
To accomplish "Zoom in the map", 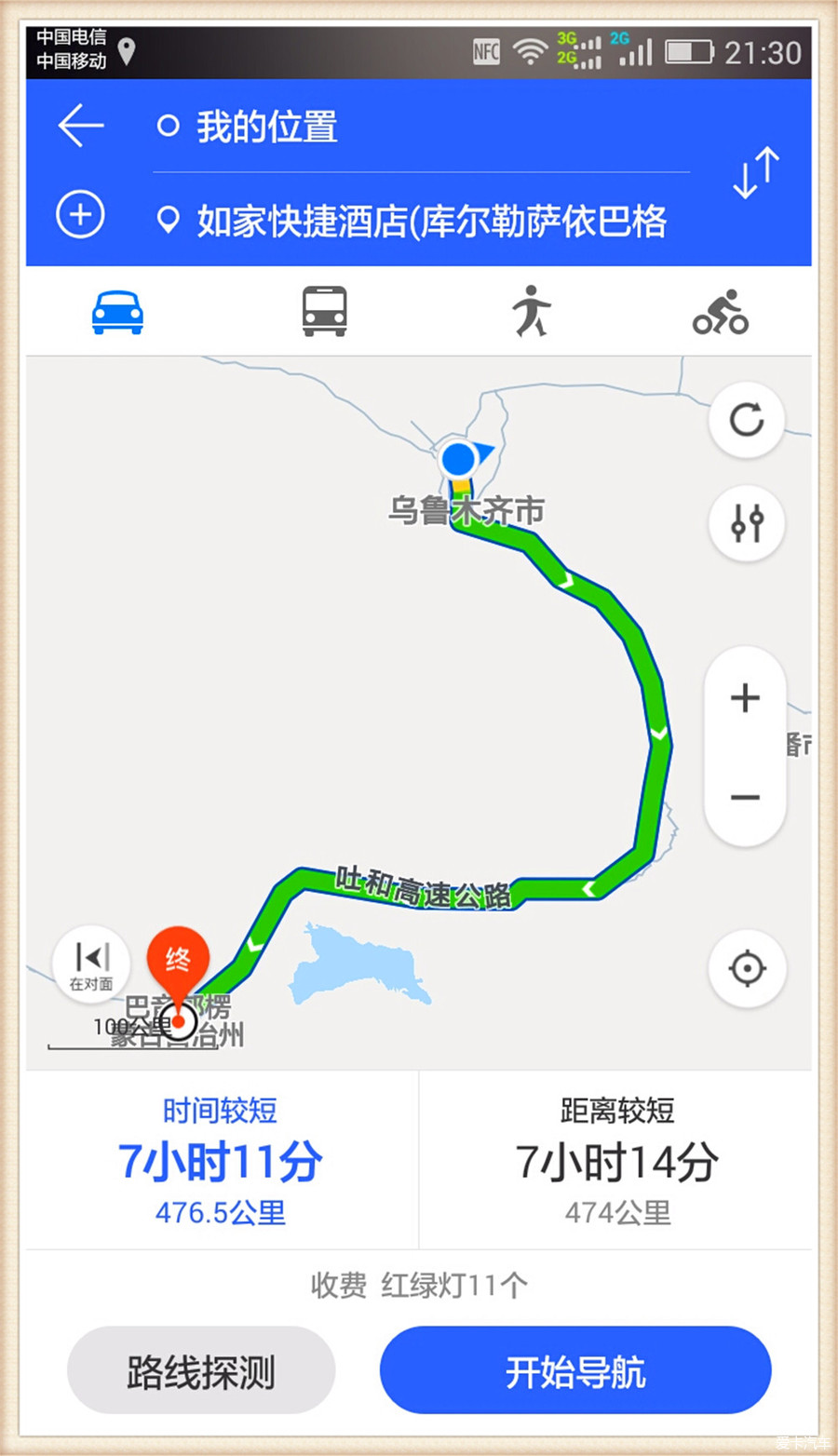I will click(745, 698).
